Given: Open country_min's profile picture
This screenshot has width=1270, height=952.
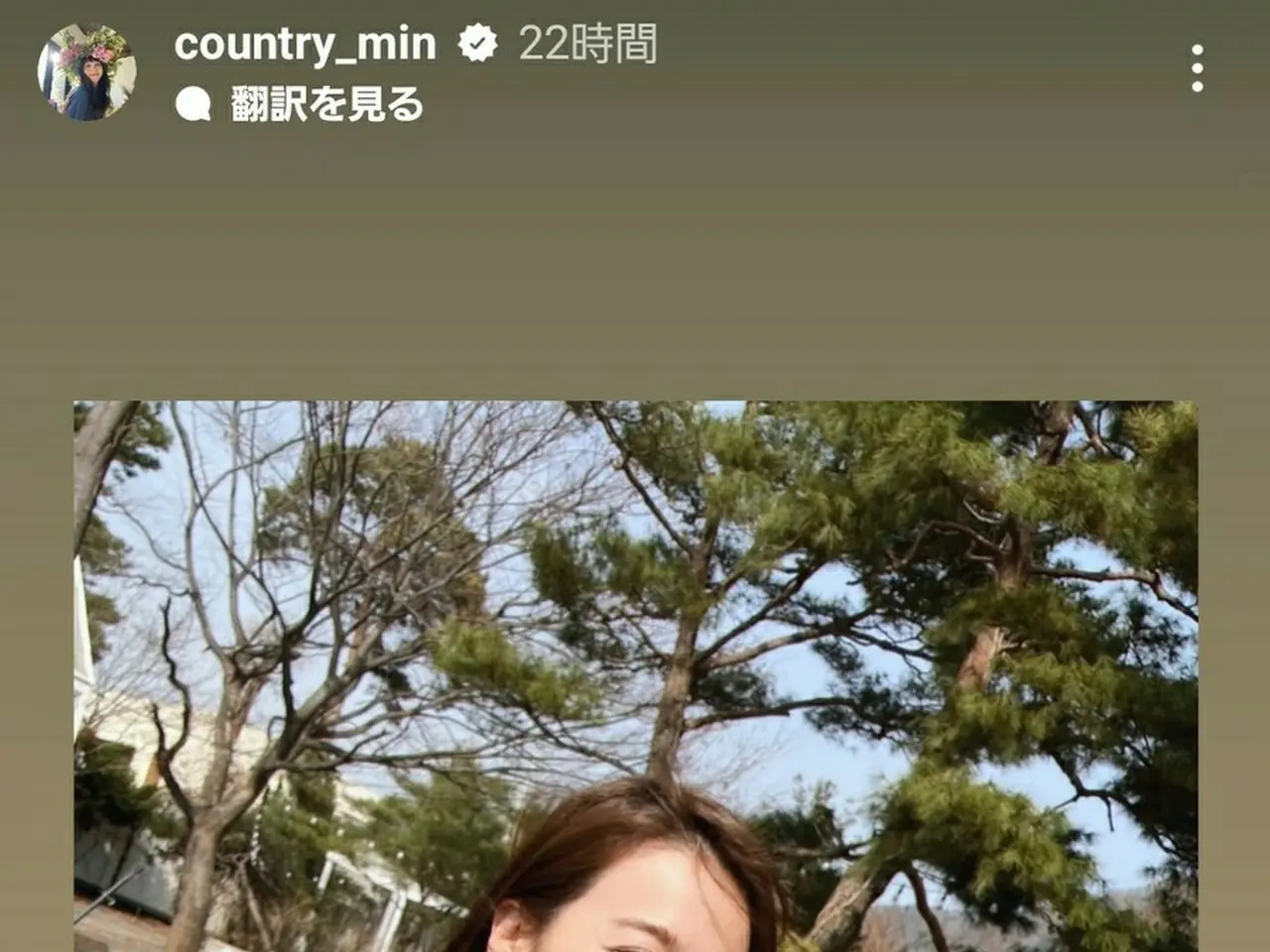Looking at the screenshot, I should [x=87, y=72].
